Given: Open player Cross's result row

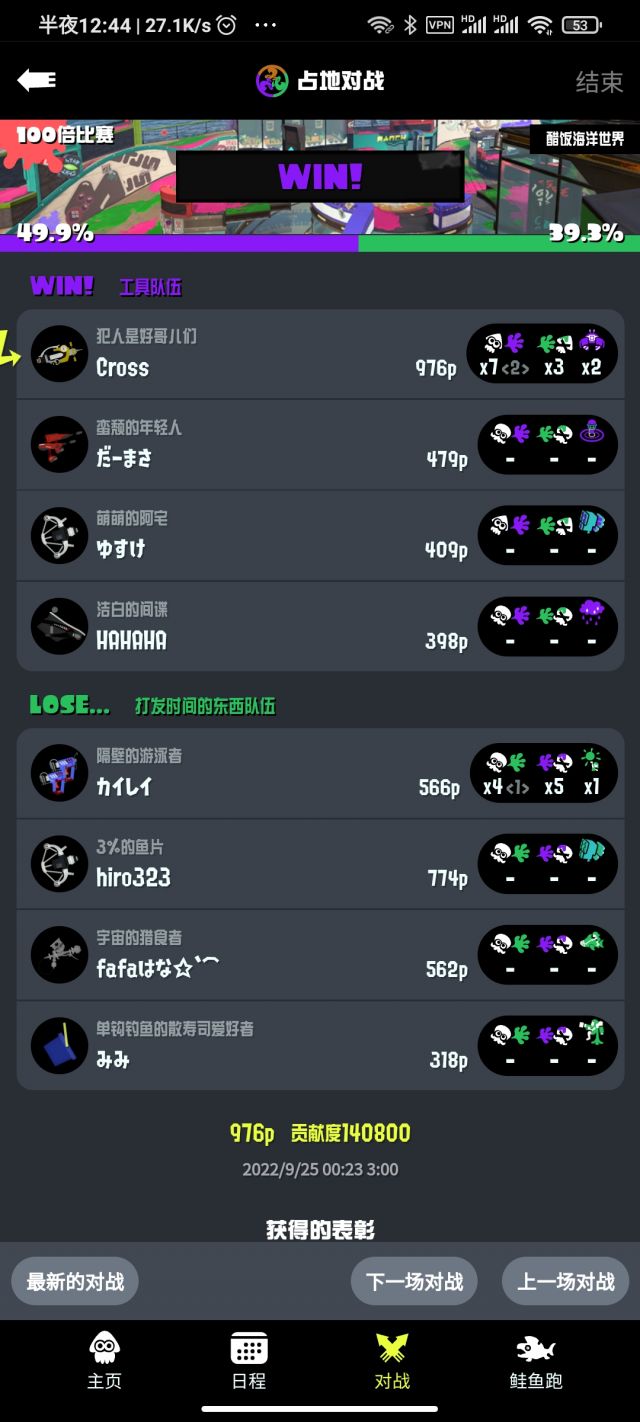Looking at the screenshot, I should 321,354.
